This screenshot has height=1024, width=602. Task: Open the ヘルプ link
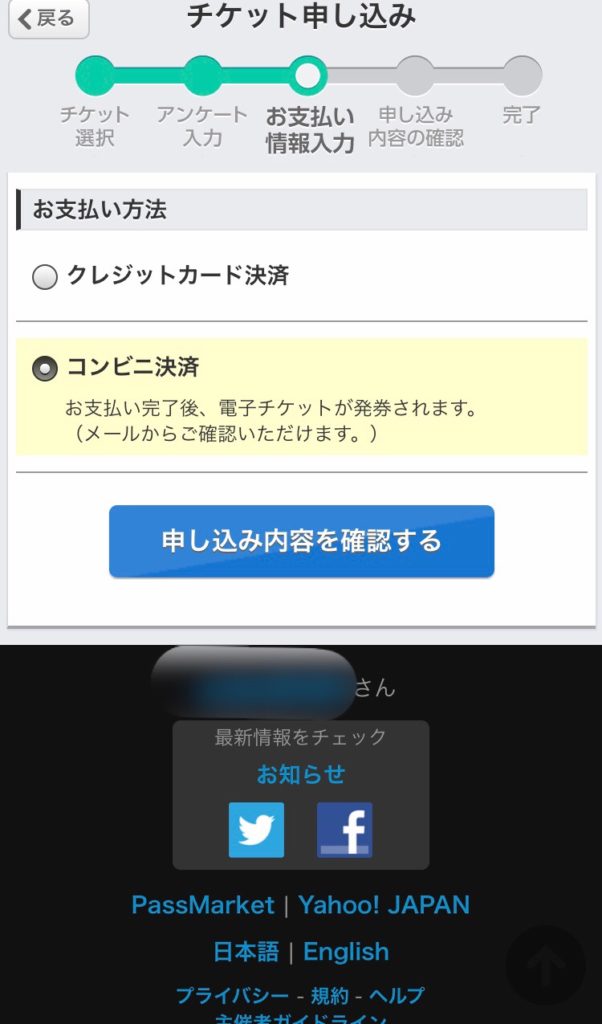[397, 995]
